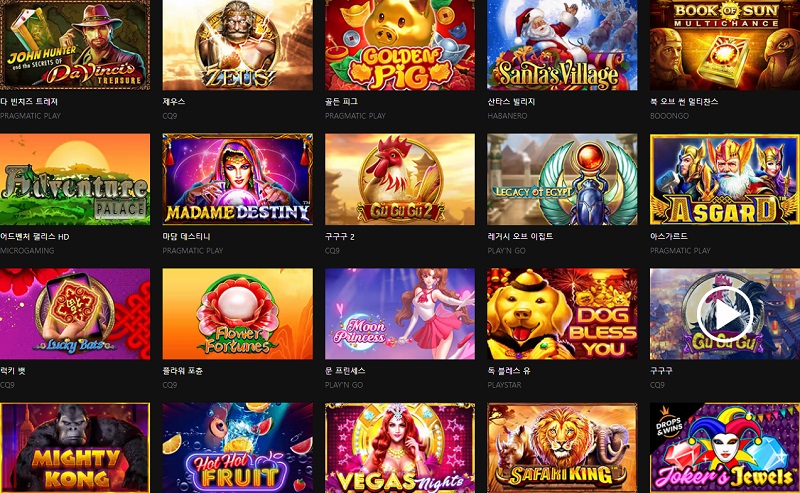The height and width of the screenshot is (493, 800).
Task: Open the Joker's Jewels game
Action: tap(724, 448)
